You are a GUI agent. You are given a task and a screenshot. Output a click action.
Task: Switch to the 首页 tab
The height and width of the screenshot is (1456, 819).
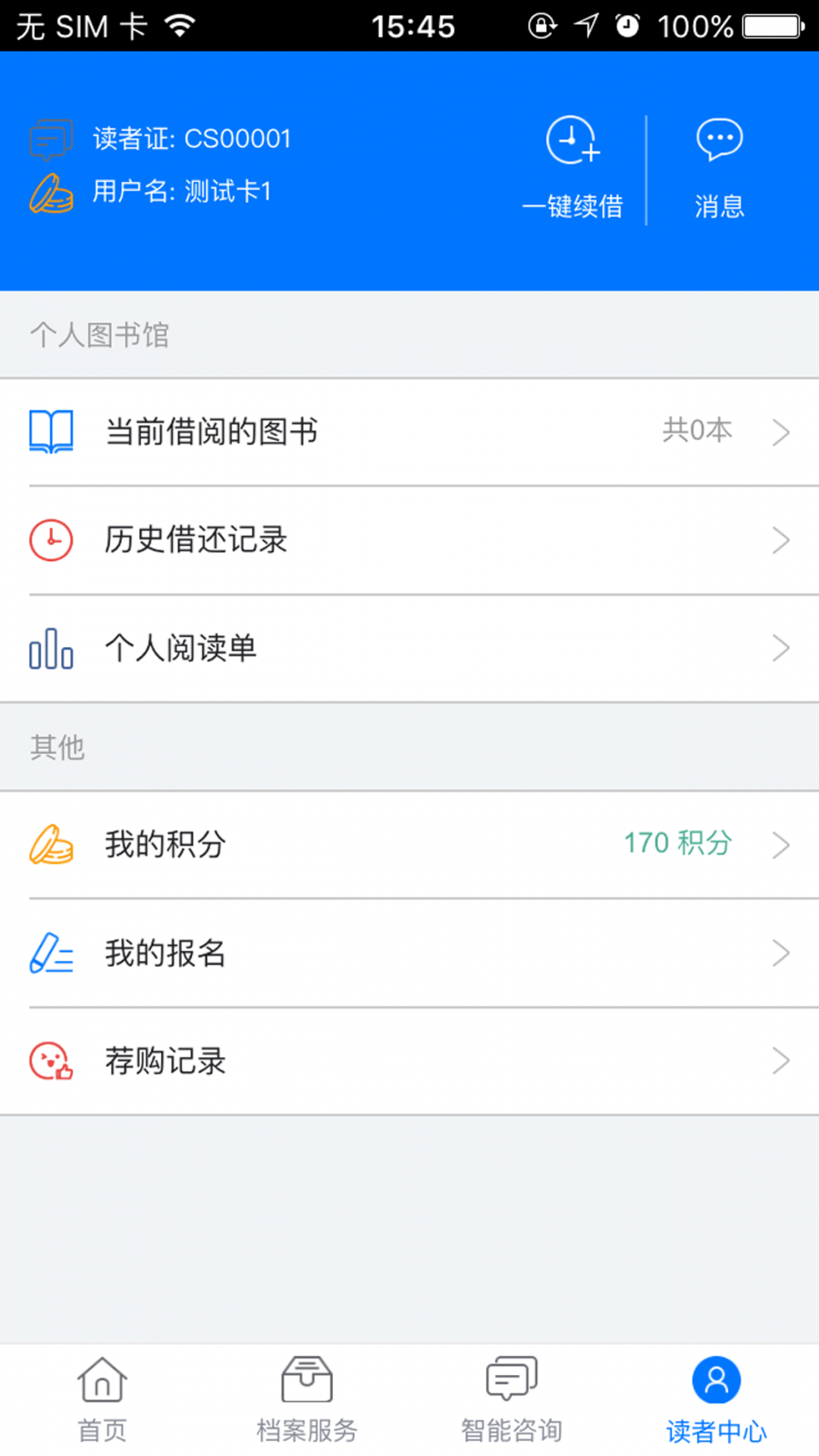[102, 1400]
